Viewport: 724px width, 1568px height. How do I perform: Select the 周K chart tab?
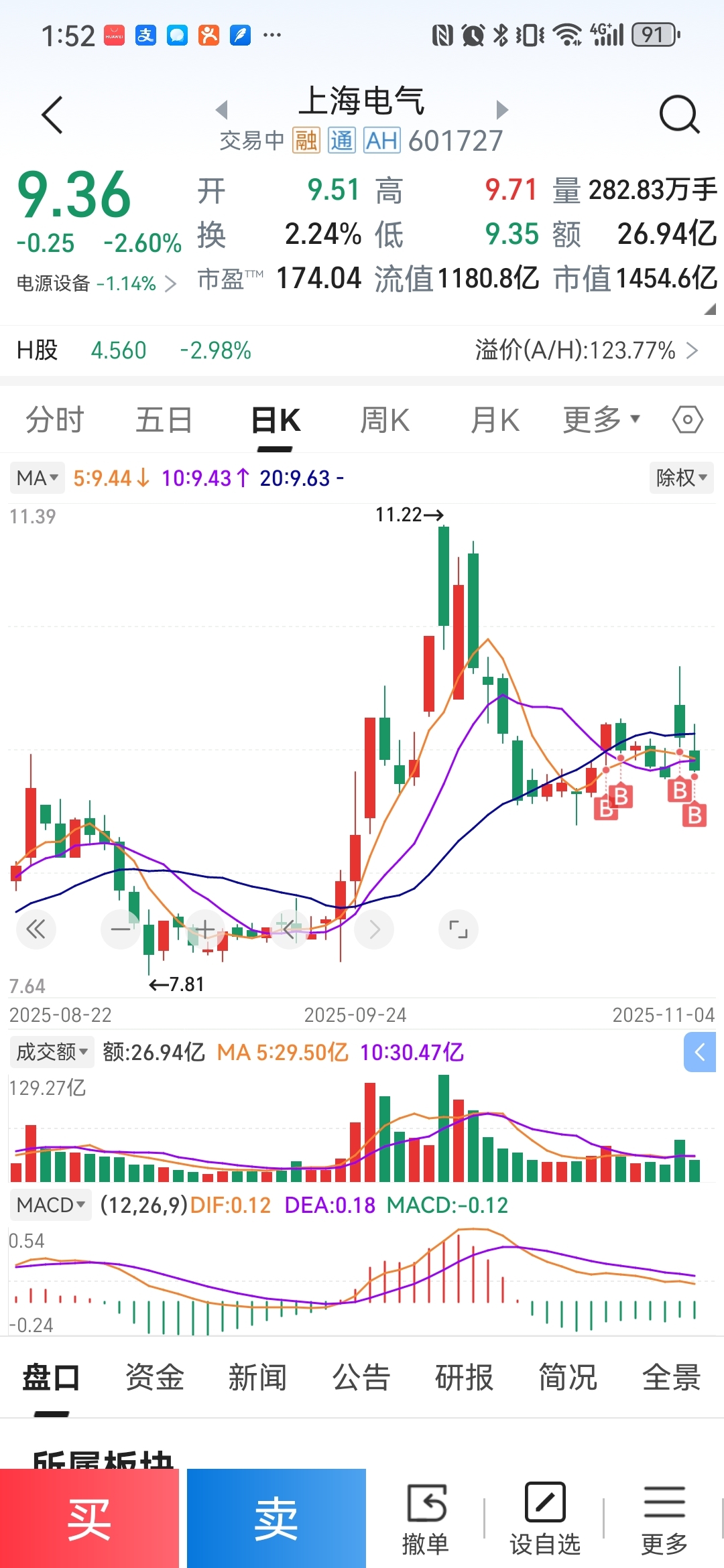tap(385, 421)
